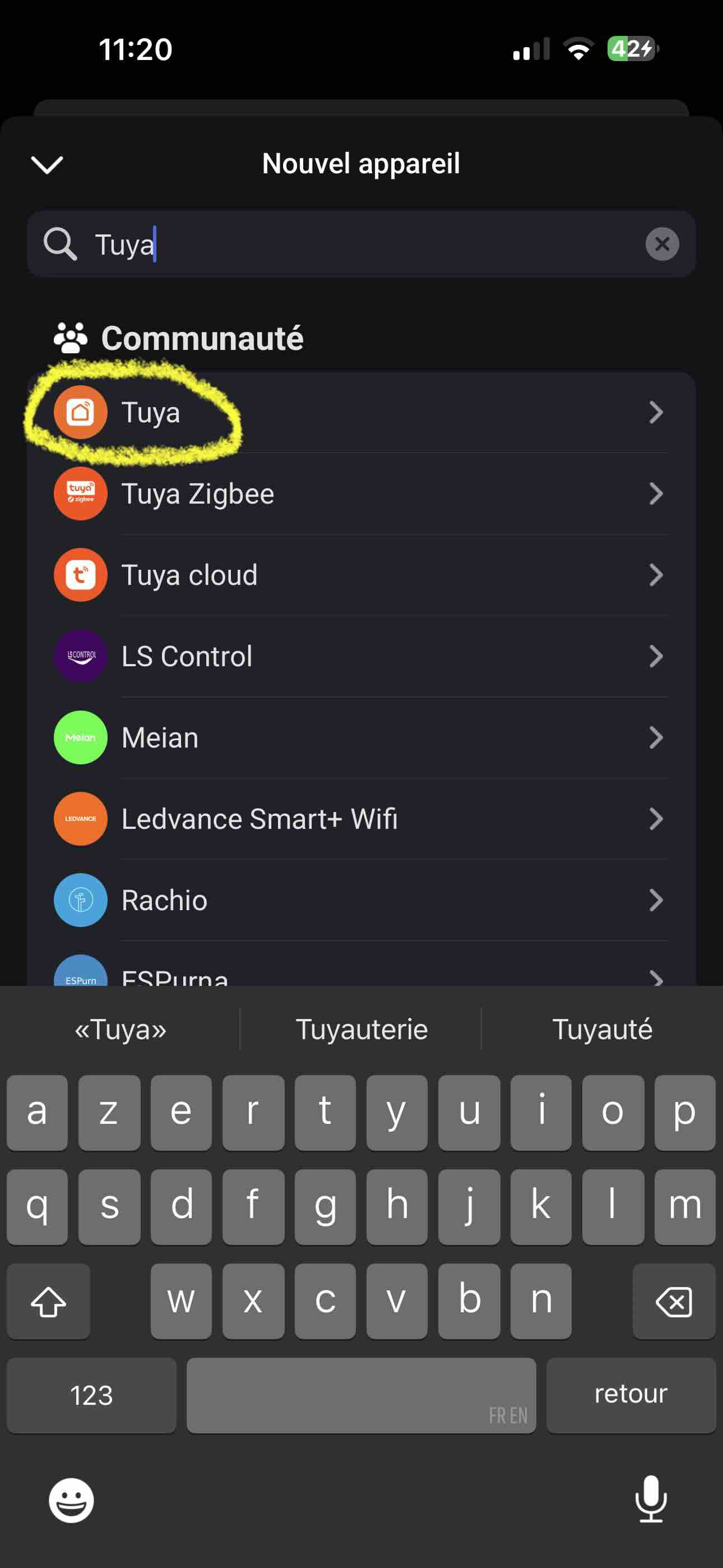Image resolution: width=723 pixels, height=1568 pixels.
Task: Select Rachio
Action: click(361, 900)
